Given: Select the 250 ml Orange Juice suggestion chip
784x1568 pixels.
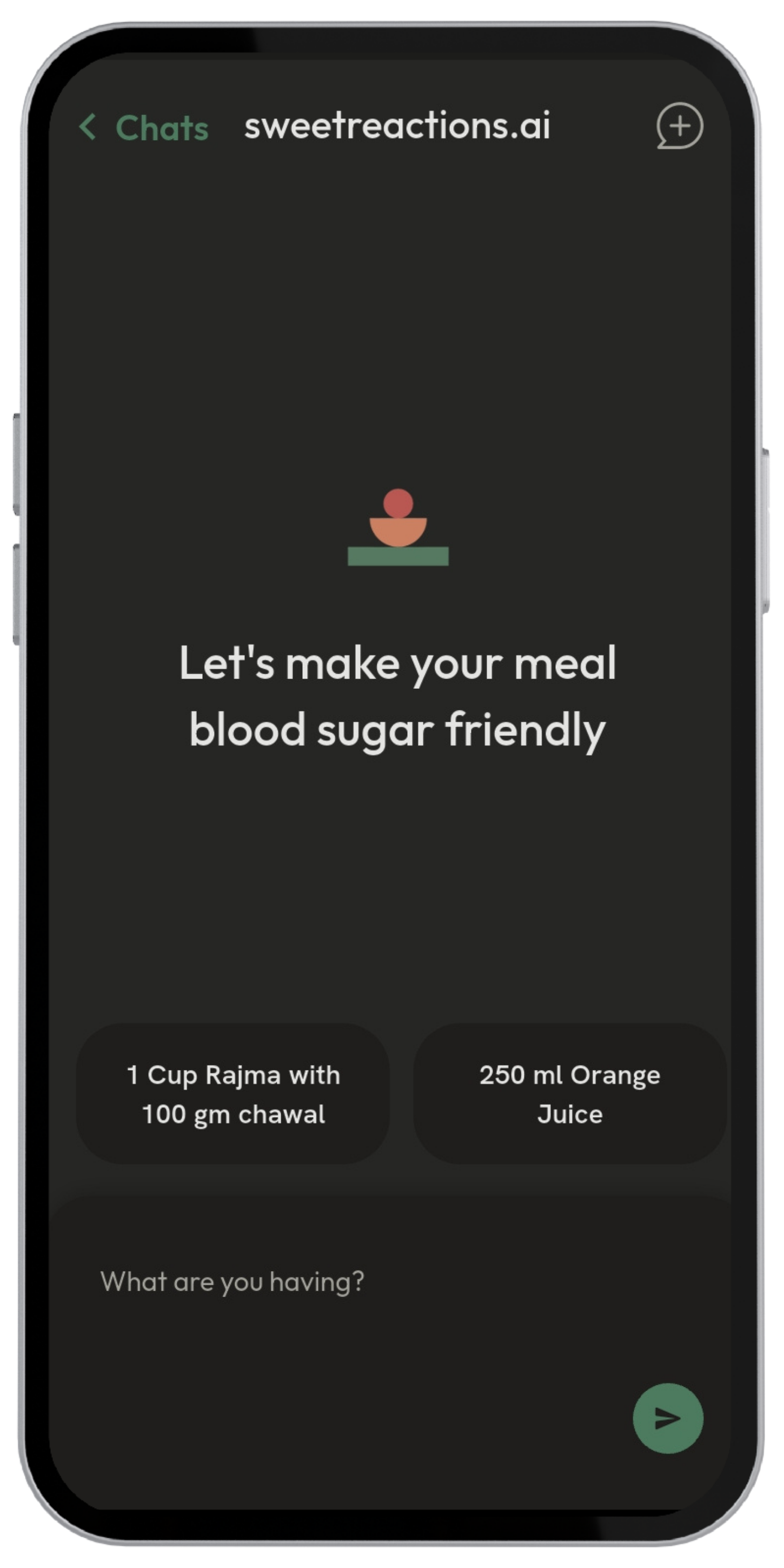Looking at the screenshot, I should [568, 1094].
